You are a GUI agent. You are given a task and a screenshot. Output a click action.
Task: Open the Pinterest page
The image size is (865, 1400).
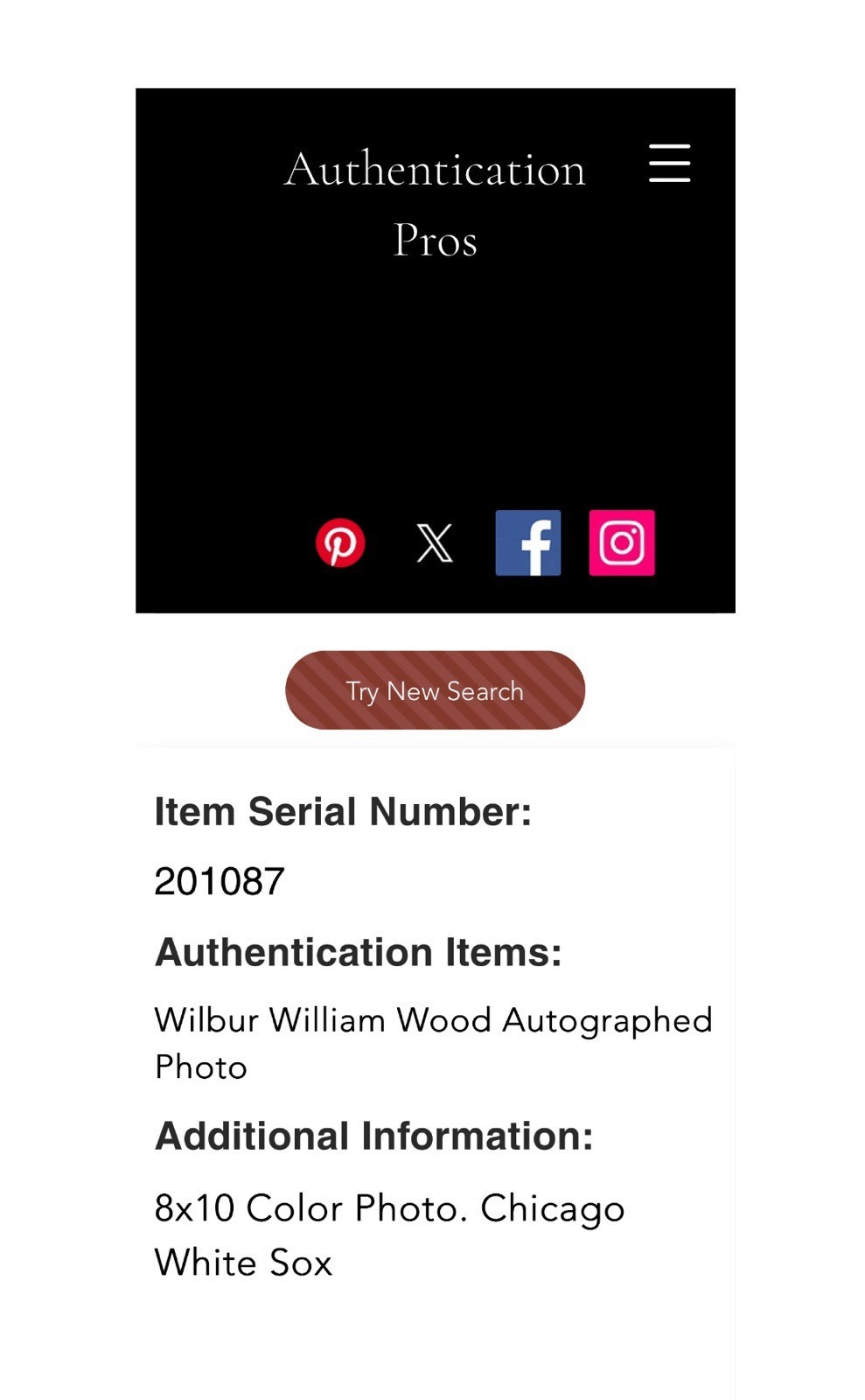tap(340, 542)
